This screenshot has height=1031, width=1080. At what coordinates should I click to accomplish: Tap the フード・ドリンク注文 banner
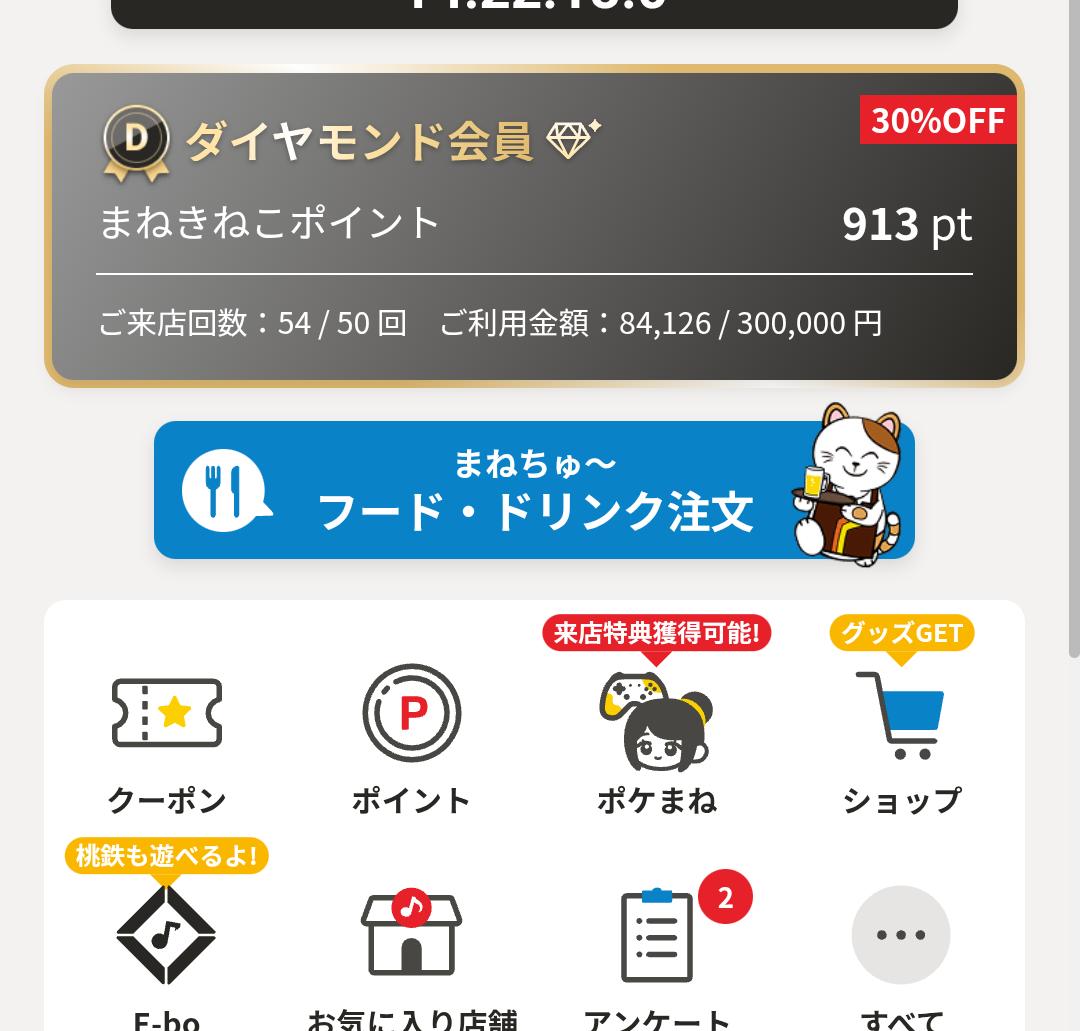[x=534, y=490]
